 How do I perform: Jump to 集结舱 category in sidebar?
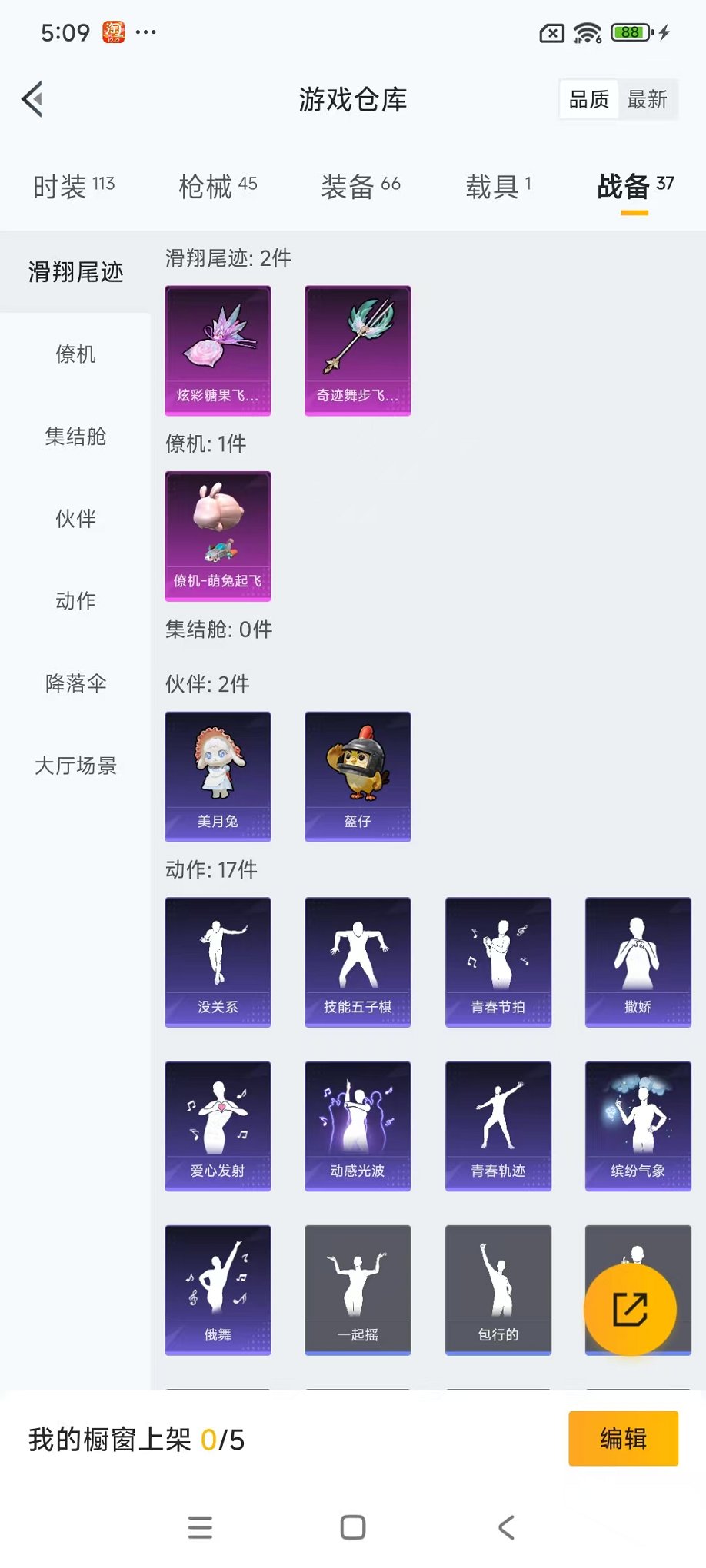coord(75,437)
